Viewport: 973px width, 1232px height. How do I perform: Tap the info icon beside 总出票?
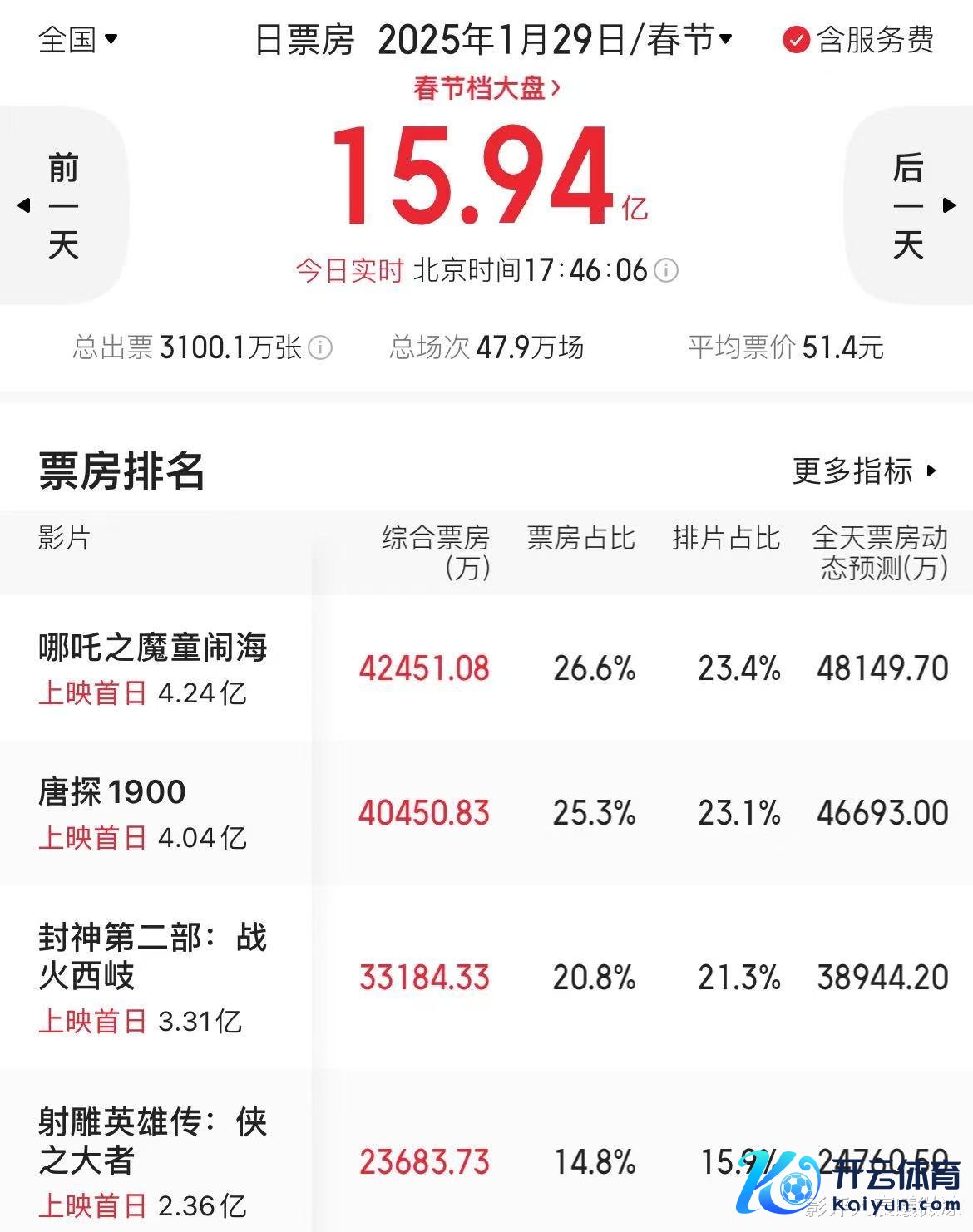point(321,347)
